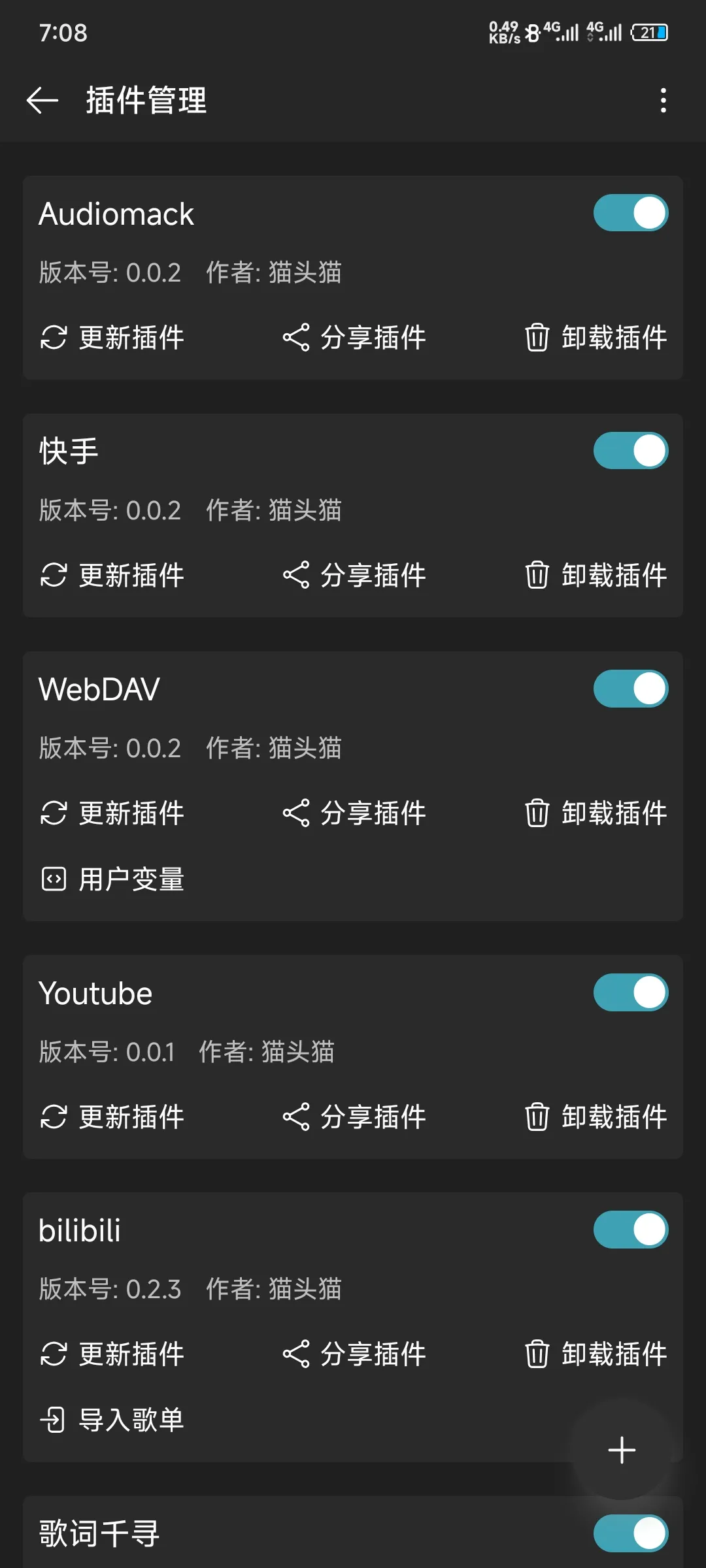Go back from plugin management
The image size is (706, 1568).
[42, 101]
